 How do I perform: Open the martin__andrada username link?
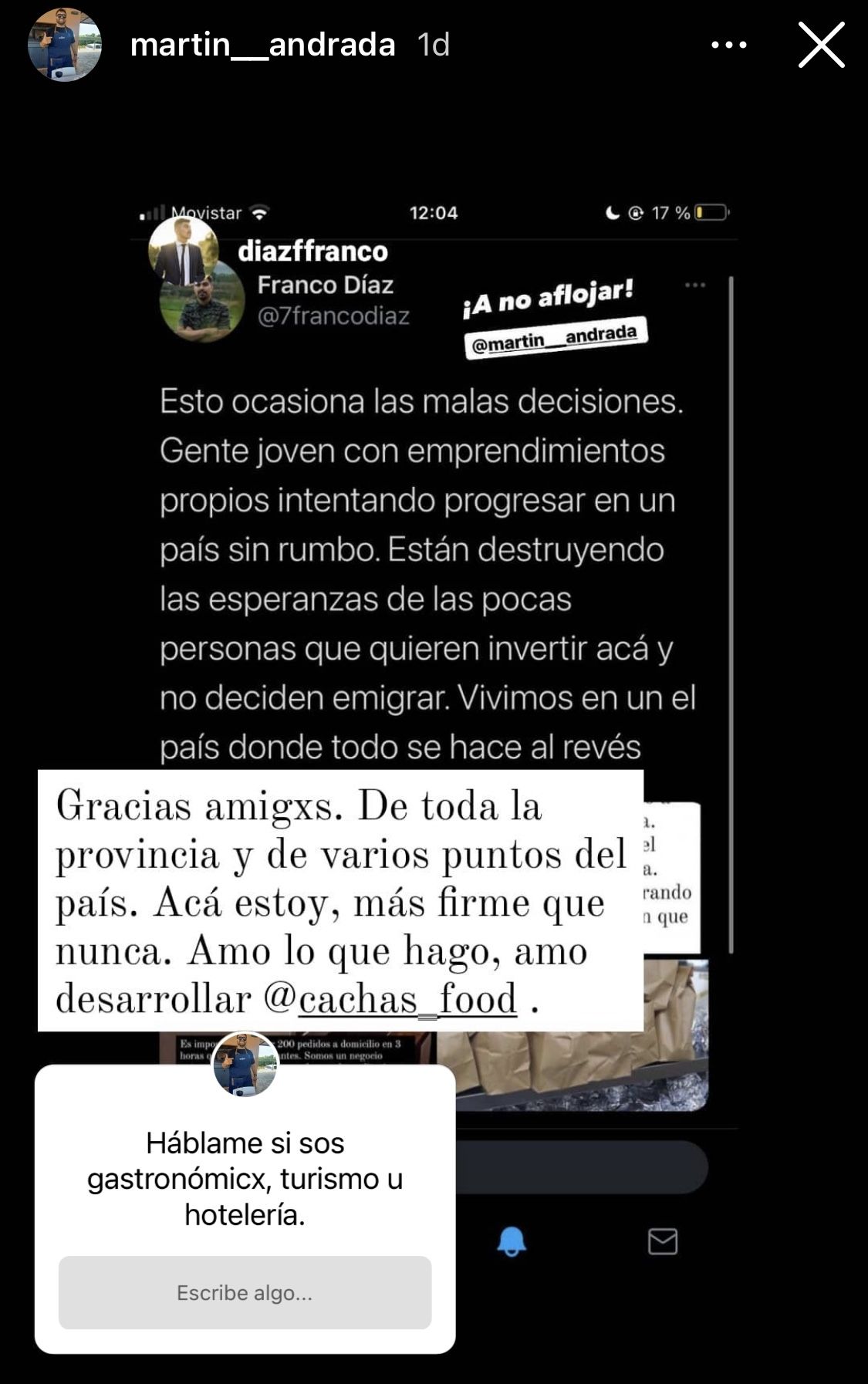[x=262, y=45]
